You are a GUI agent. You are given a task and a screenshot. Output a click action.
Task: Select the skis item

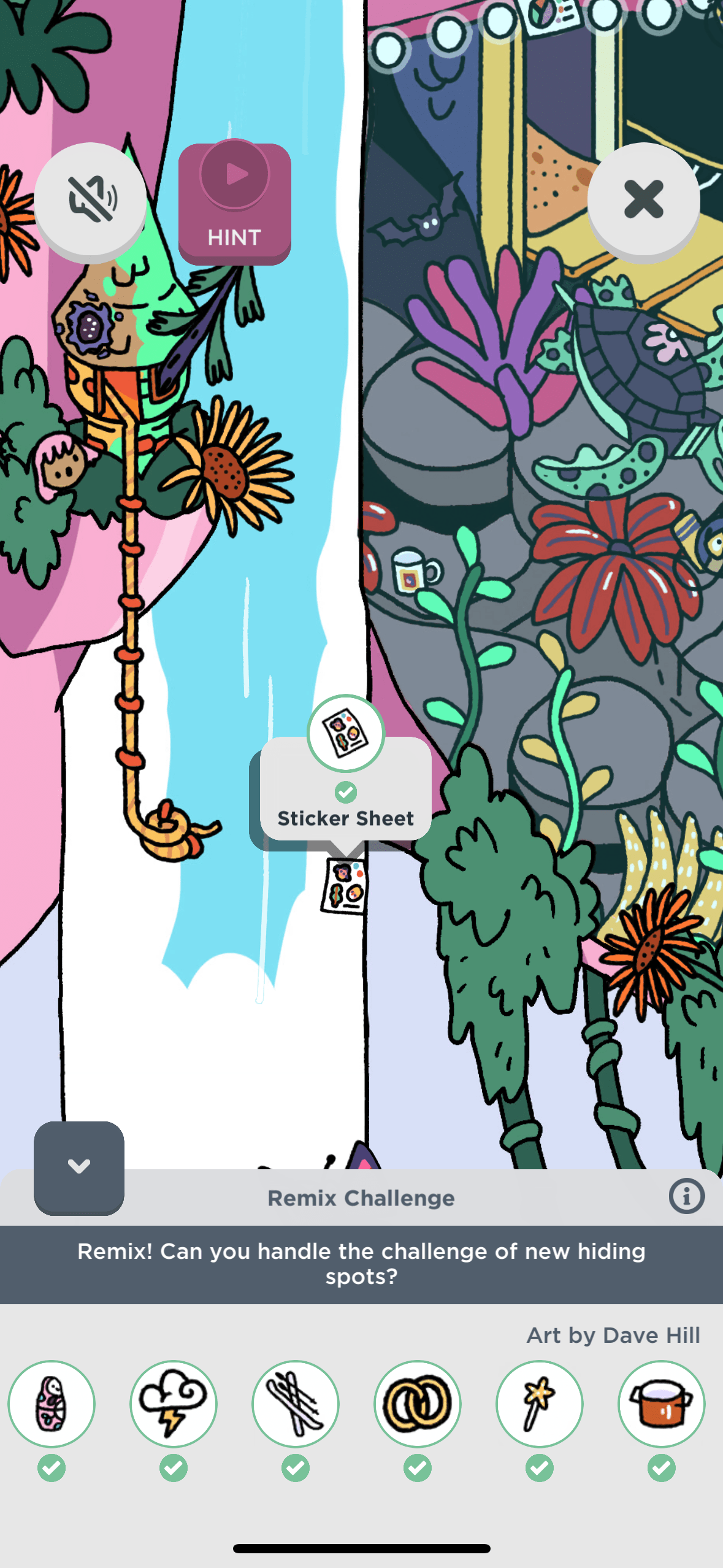(x=296, y=1403)
